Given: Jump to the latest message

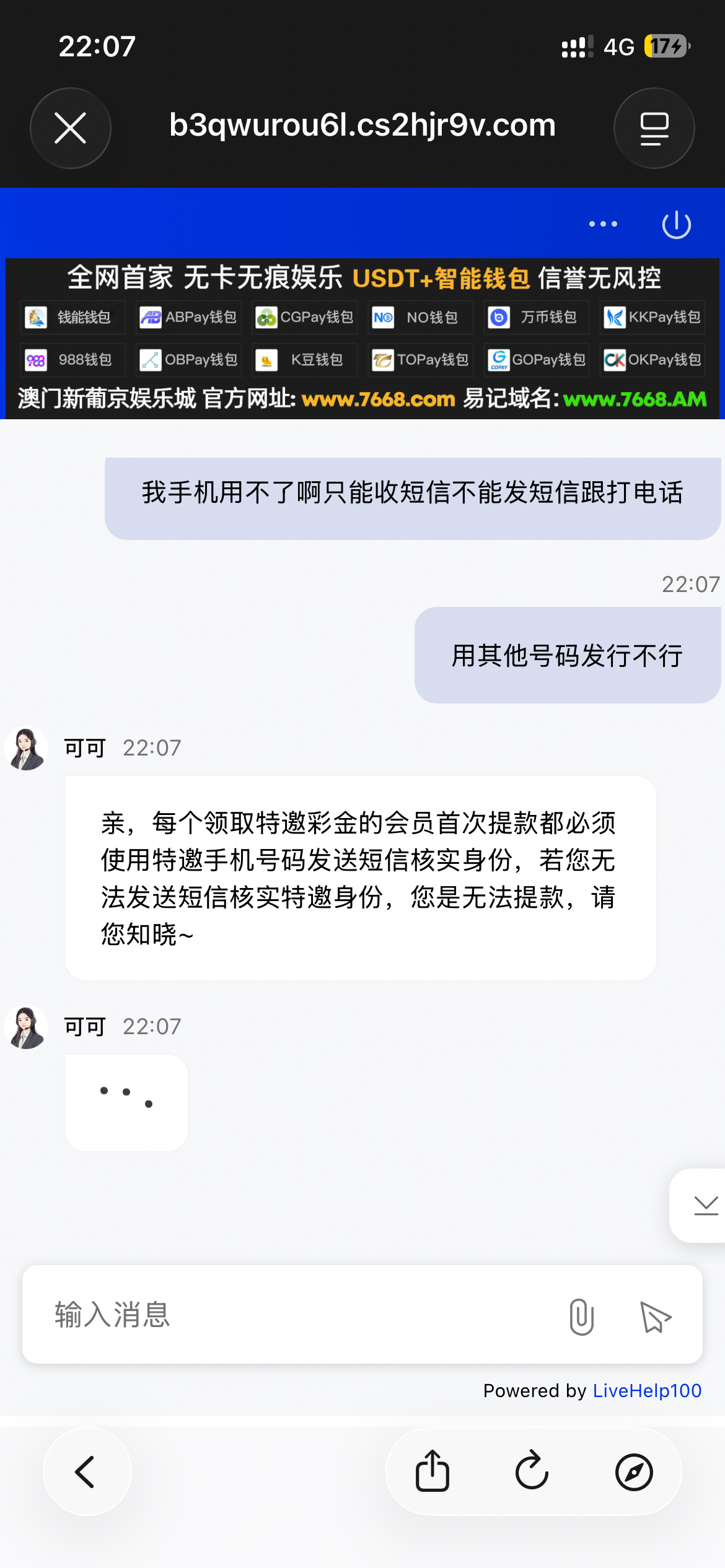Looking at the screenshot, I should 705,1206.
